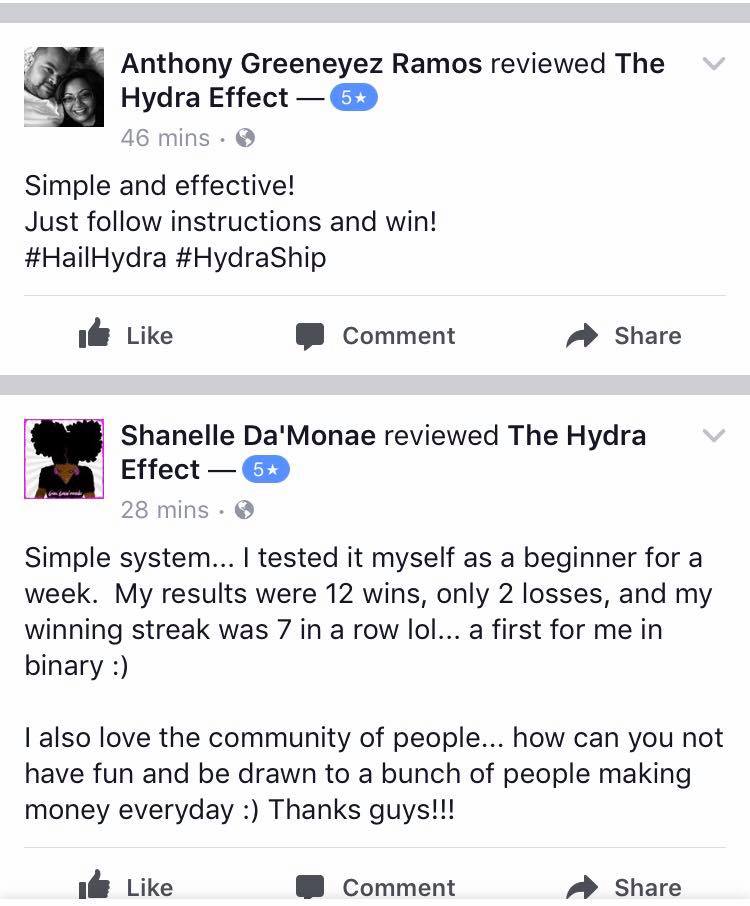
Task: Open post options chevron on Shanelle's review
Action: (713, 436)
